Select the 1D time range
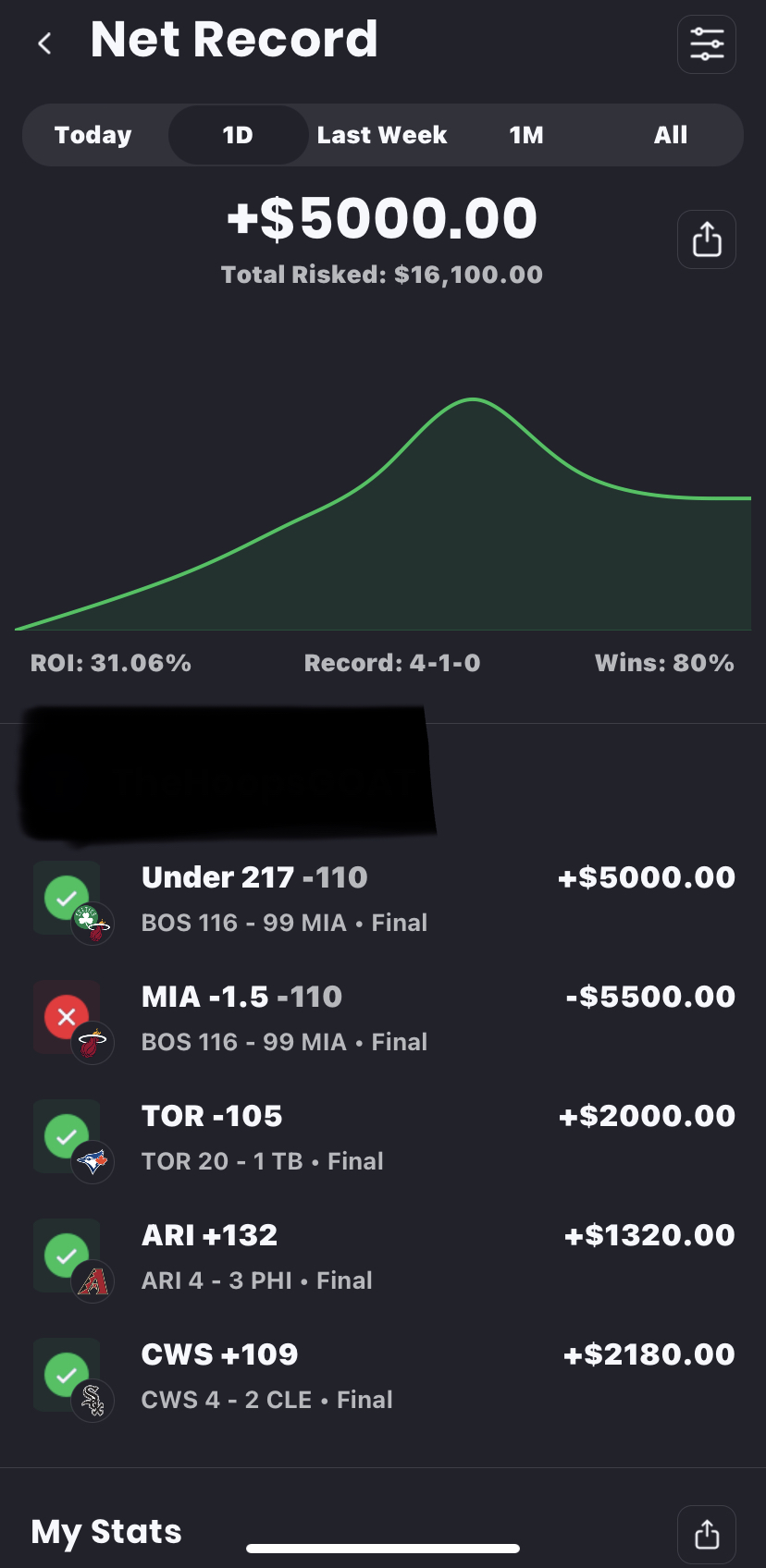 pyautogui.click(x=238, y=135)
